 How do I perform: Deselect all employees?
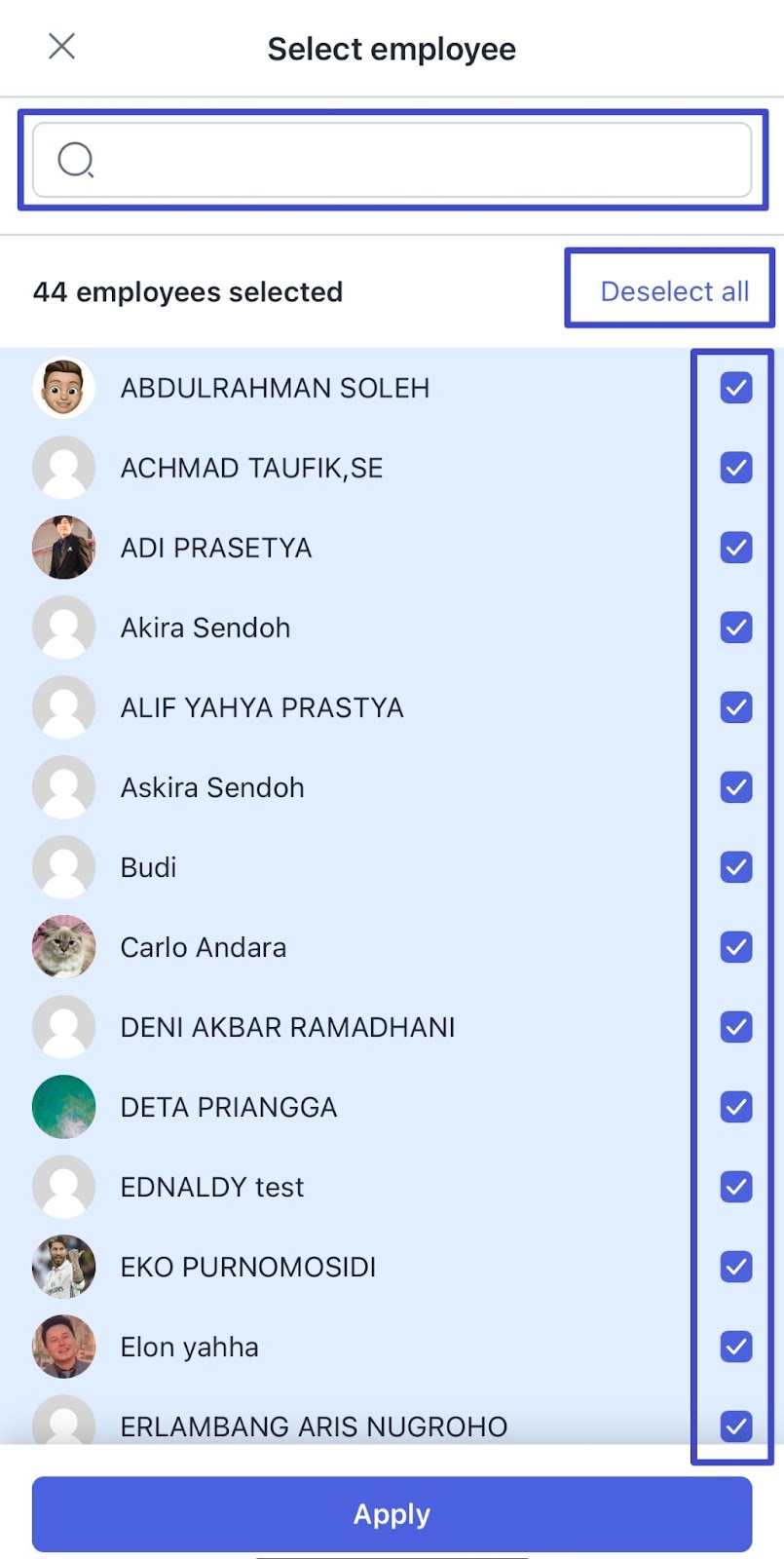click(674, 290)
